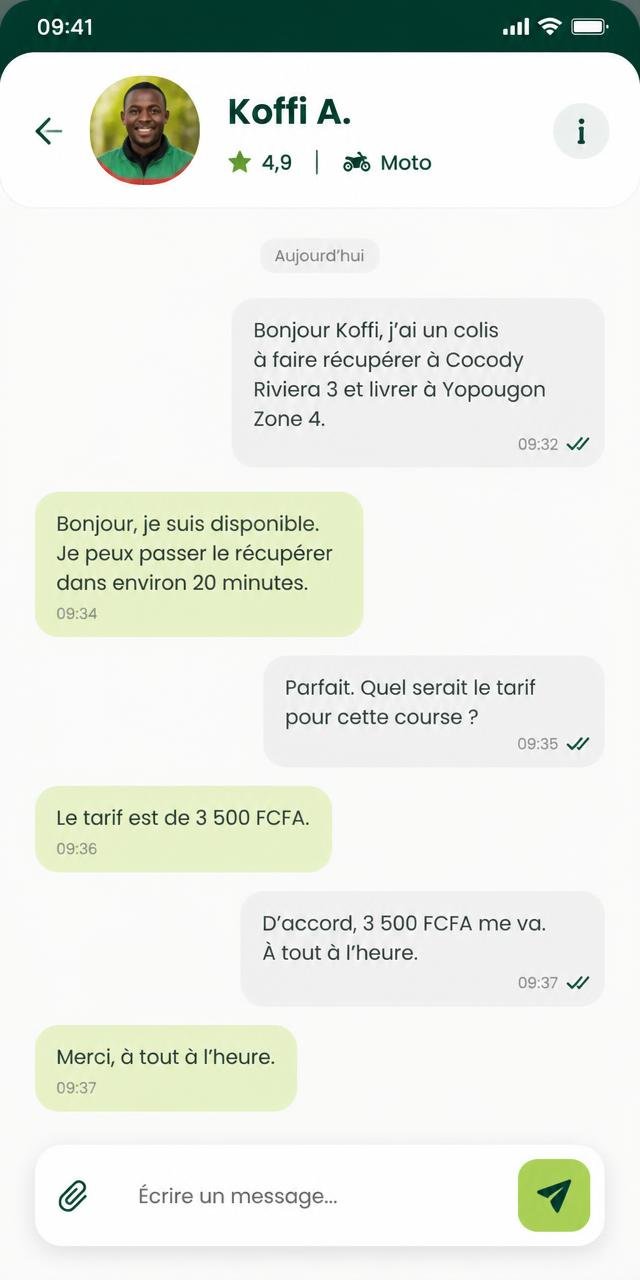640x1280 pixels.
Task: Attach a file with the paperclip icon
Action: pos(73,1195)
